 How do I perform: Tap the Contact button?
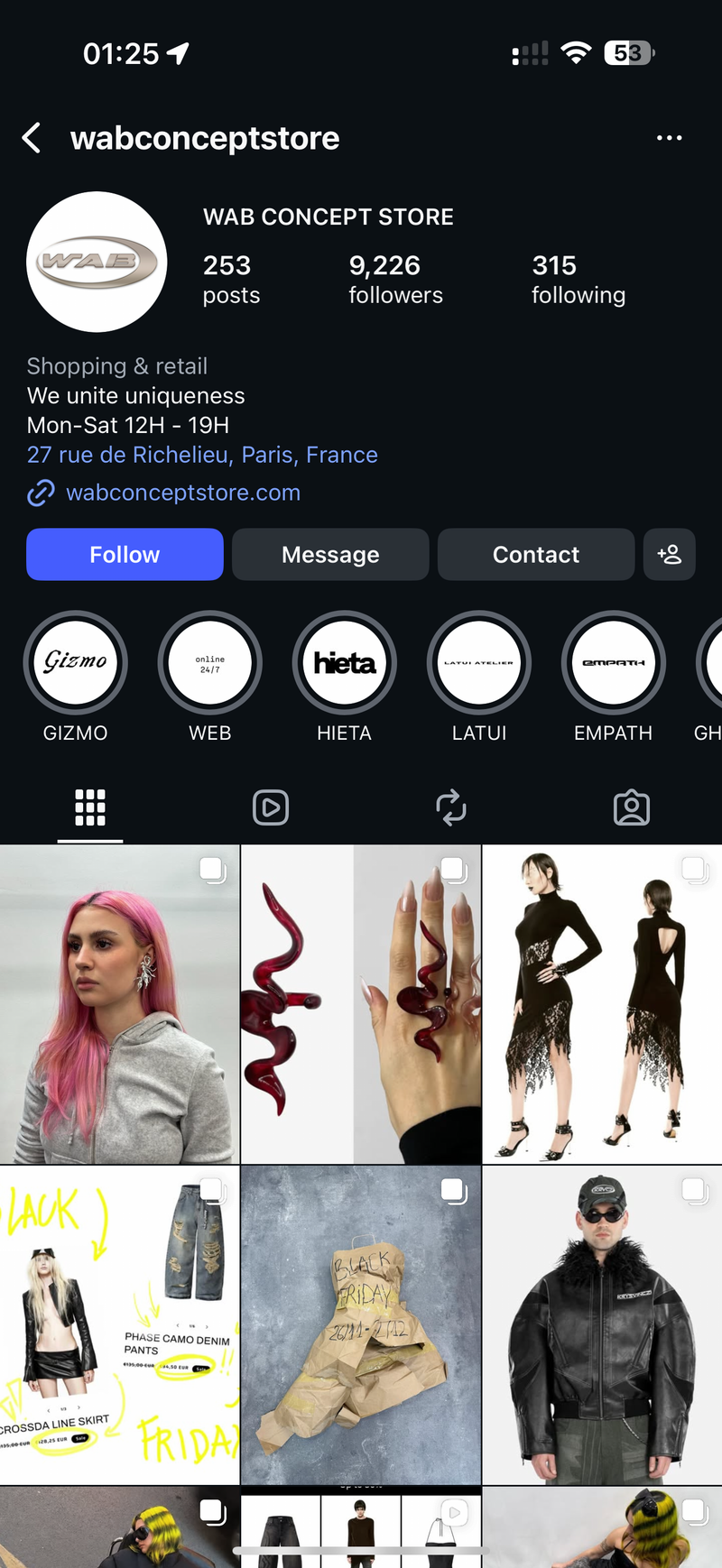536,554
